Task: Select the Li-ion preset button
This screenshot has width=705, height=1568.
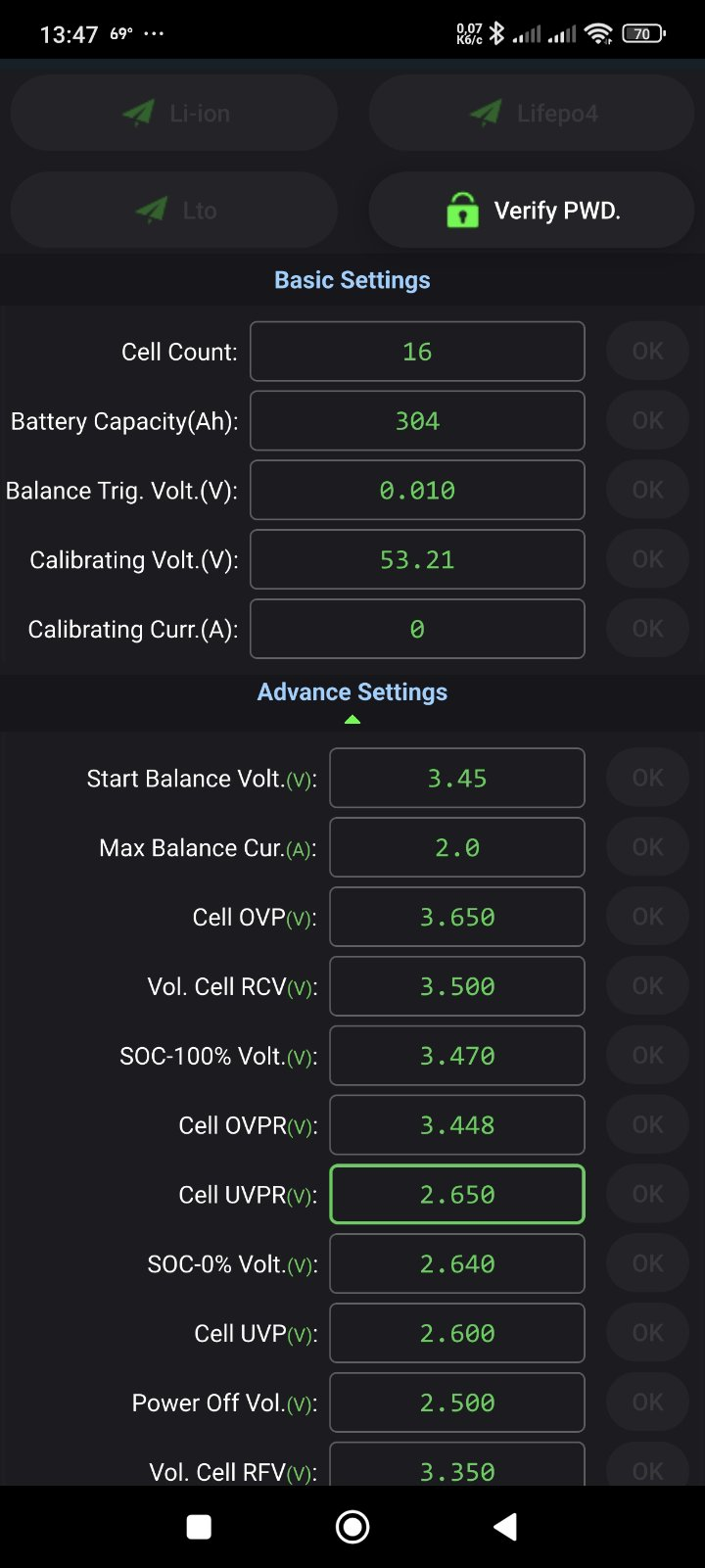Action: point(174,114)
